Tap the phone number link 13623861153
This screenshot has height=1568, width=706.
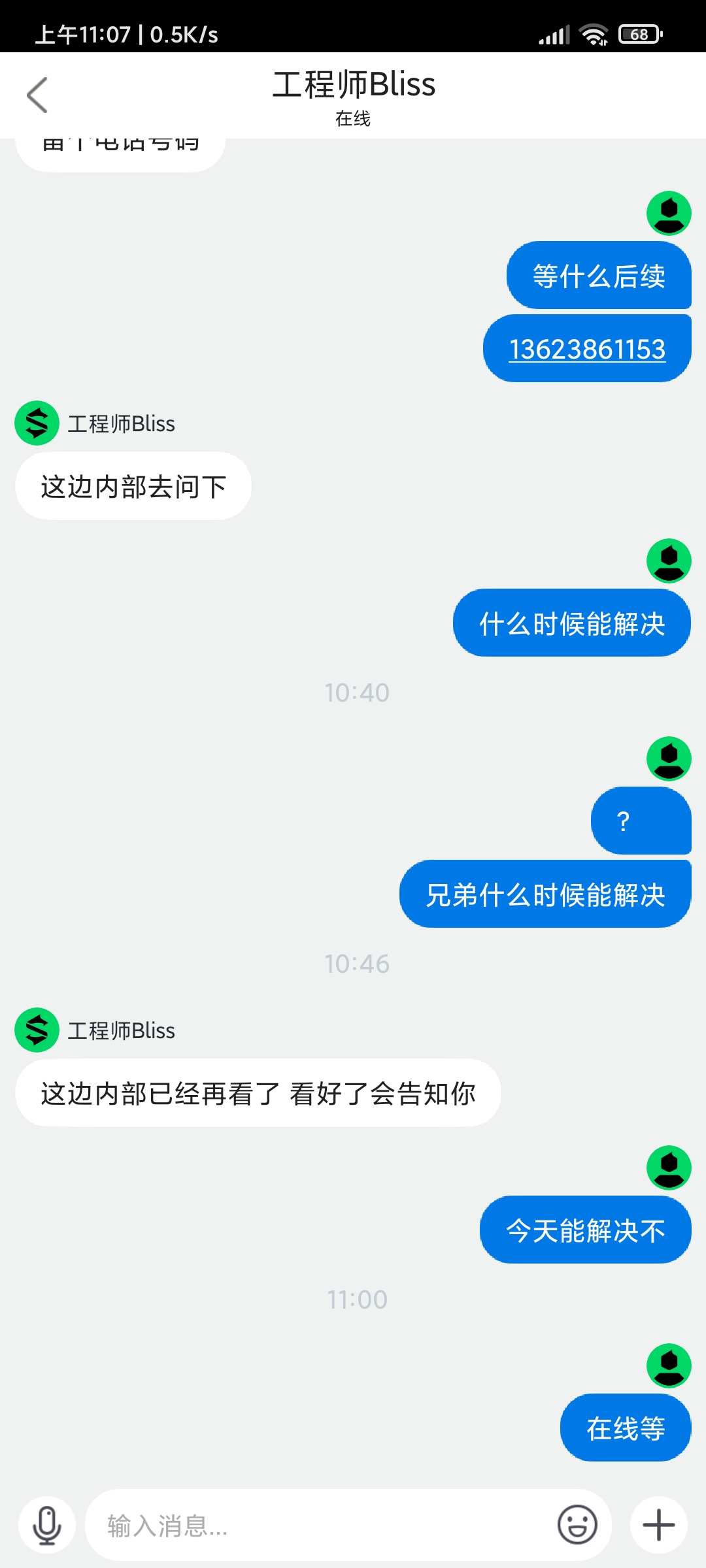[587, 349]
